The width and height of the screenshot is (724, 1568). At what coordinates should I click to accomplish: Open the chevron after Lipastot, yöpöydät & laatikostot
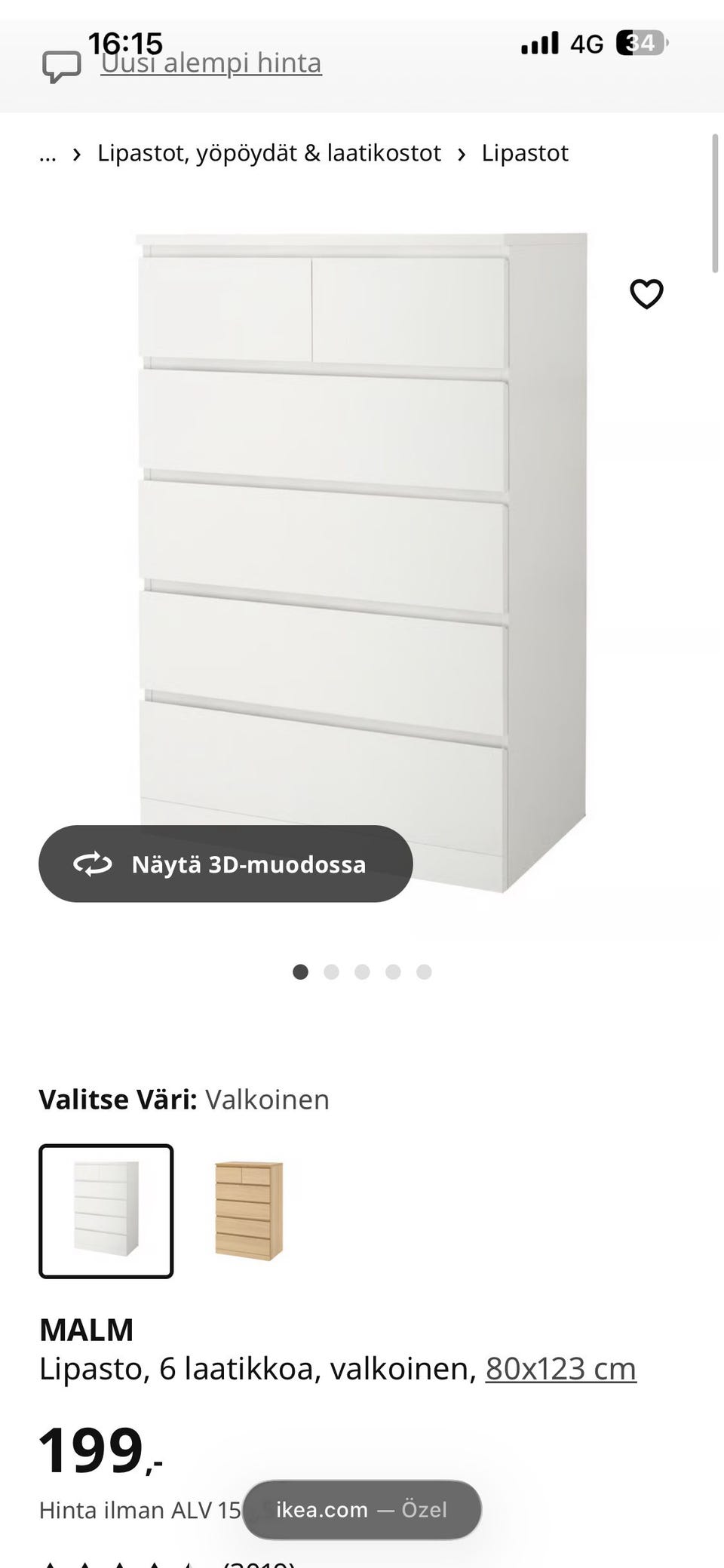(463, 153)
